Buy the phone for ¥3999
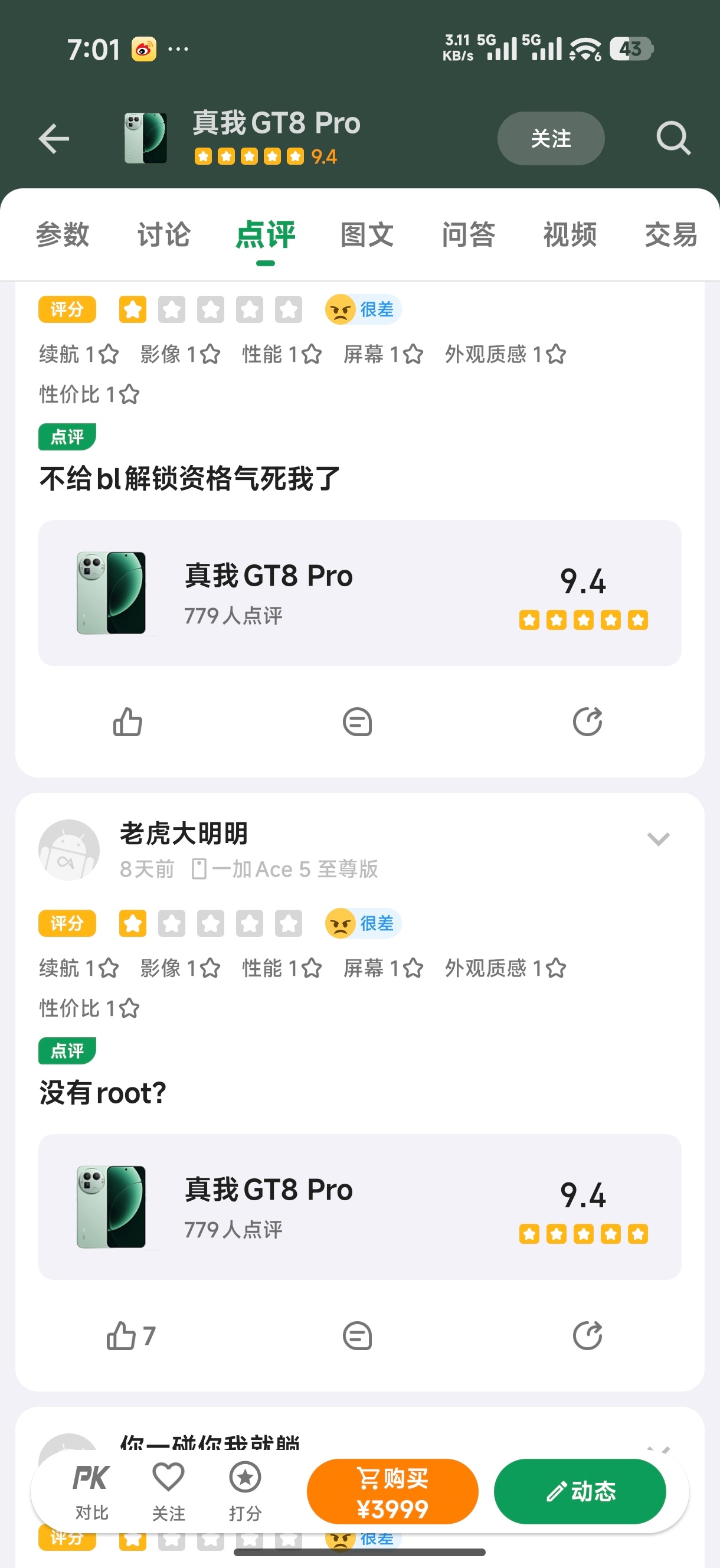Screen dimensions: 720x1568 392,1491
